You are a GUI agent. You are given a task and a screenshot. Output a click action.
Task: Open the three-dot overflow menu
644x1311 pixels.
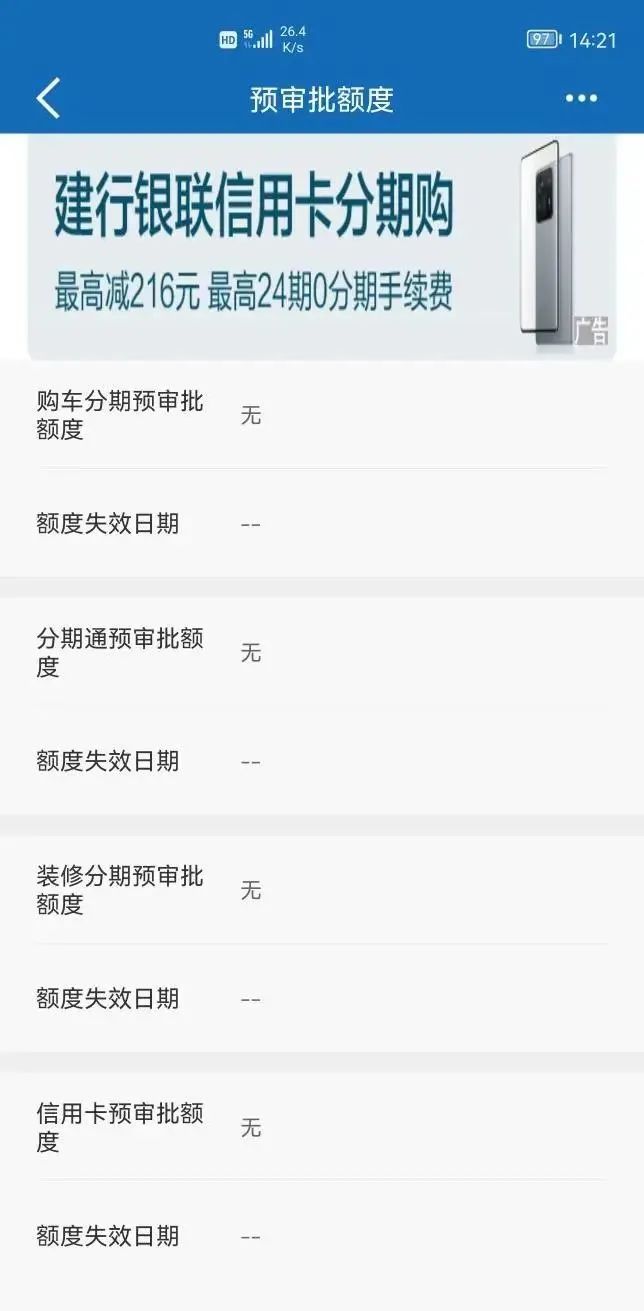581,98
